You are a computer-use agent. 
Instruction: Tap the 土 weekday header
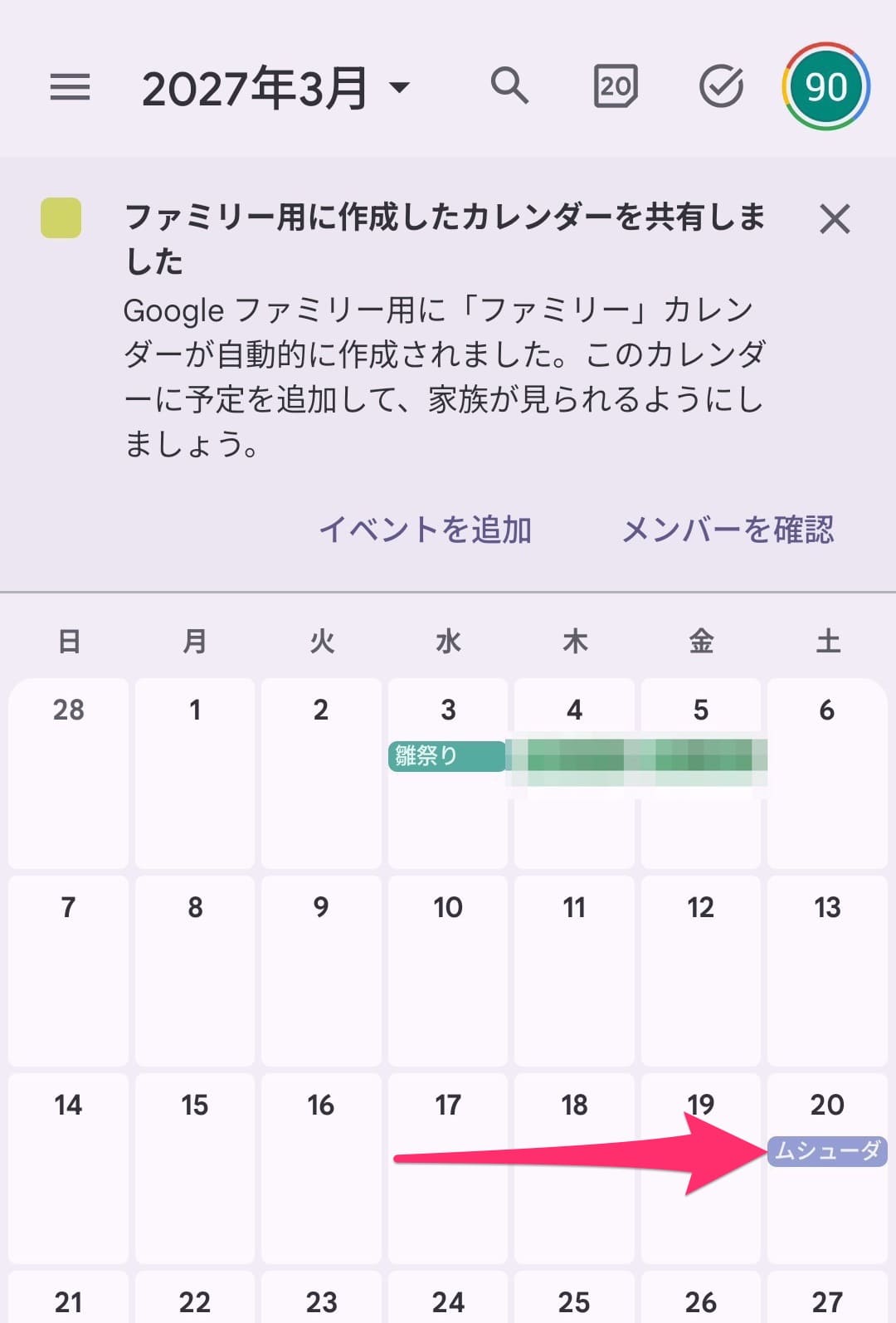827,641
